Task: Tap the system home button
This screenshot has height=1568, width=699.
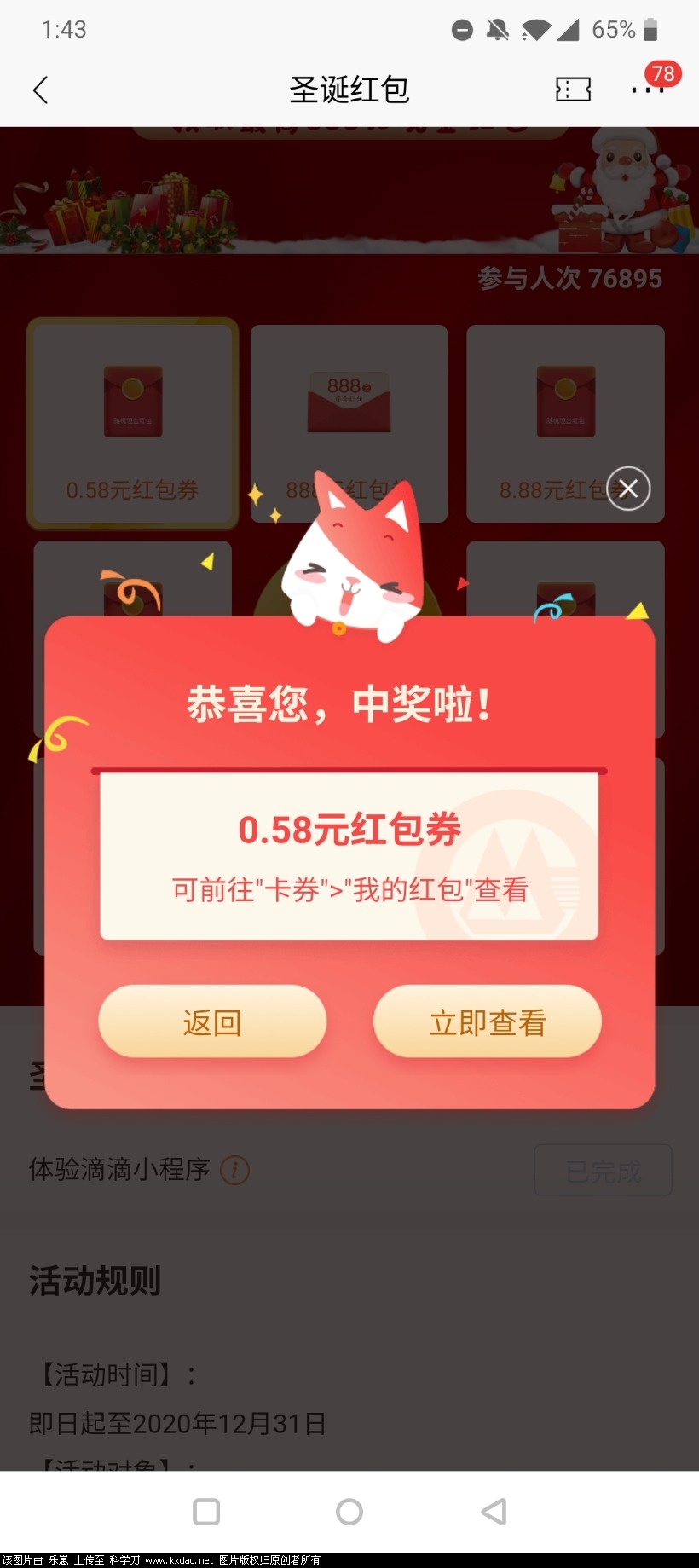Action: pos(349,1512)
